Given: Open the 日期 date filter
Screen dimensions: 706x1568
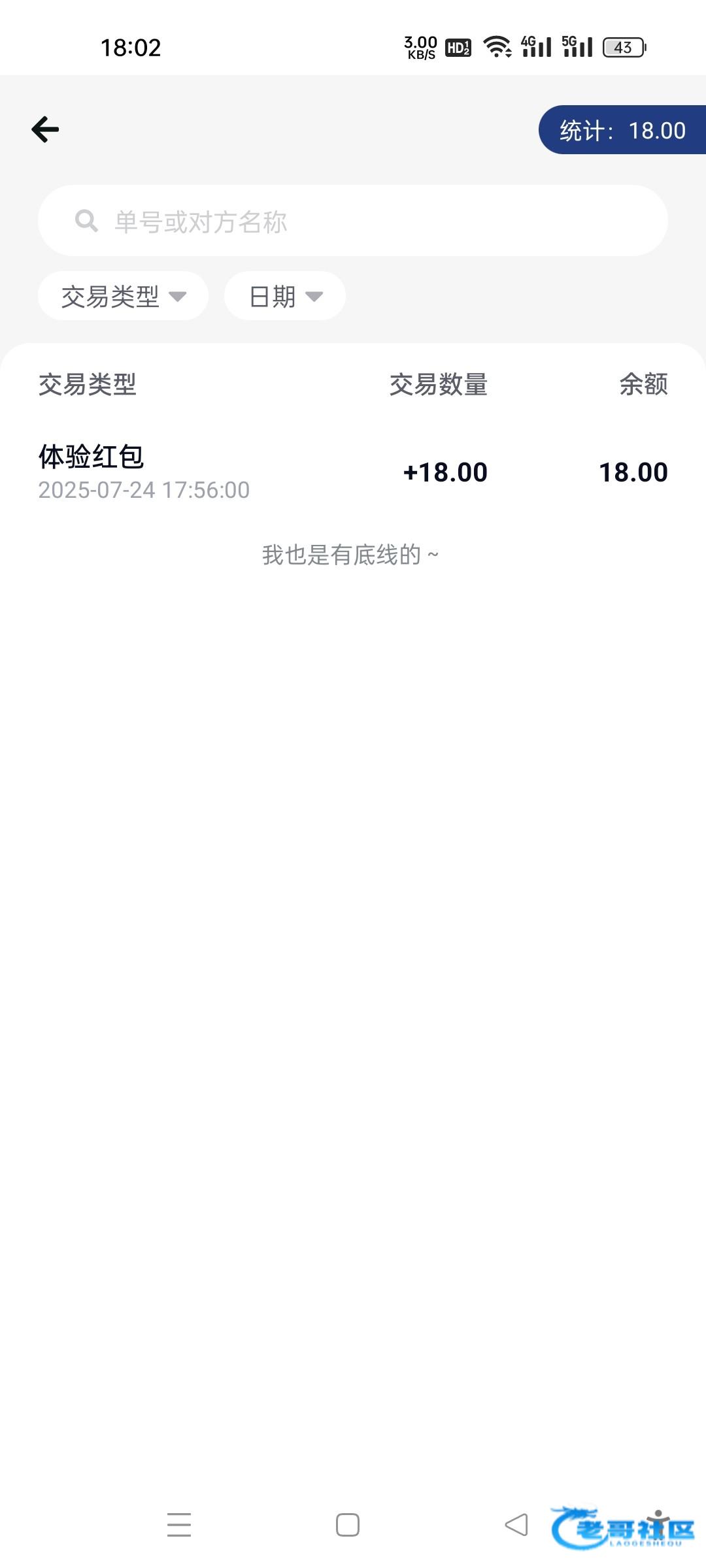Looking at the screenshot, I should pos(285,297).
